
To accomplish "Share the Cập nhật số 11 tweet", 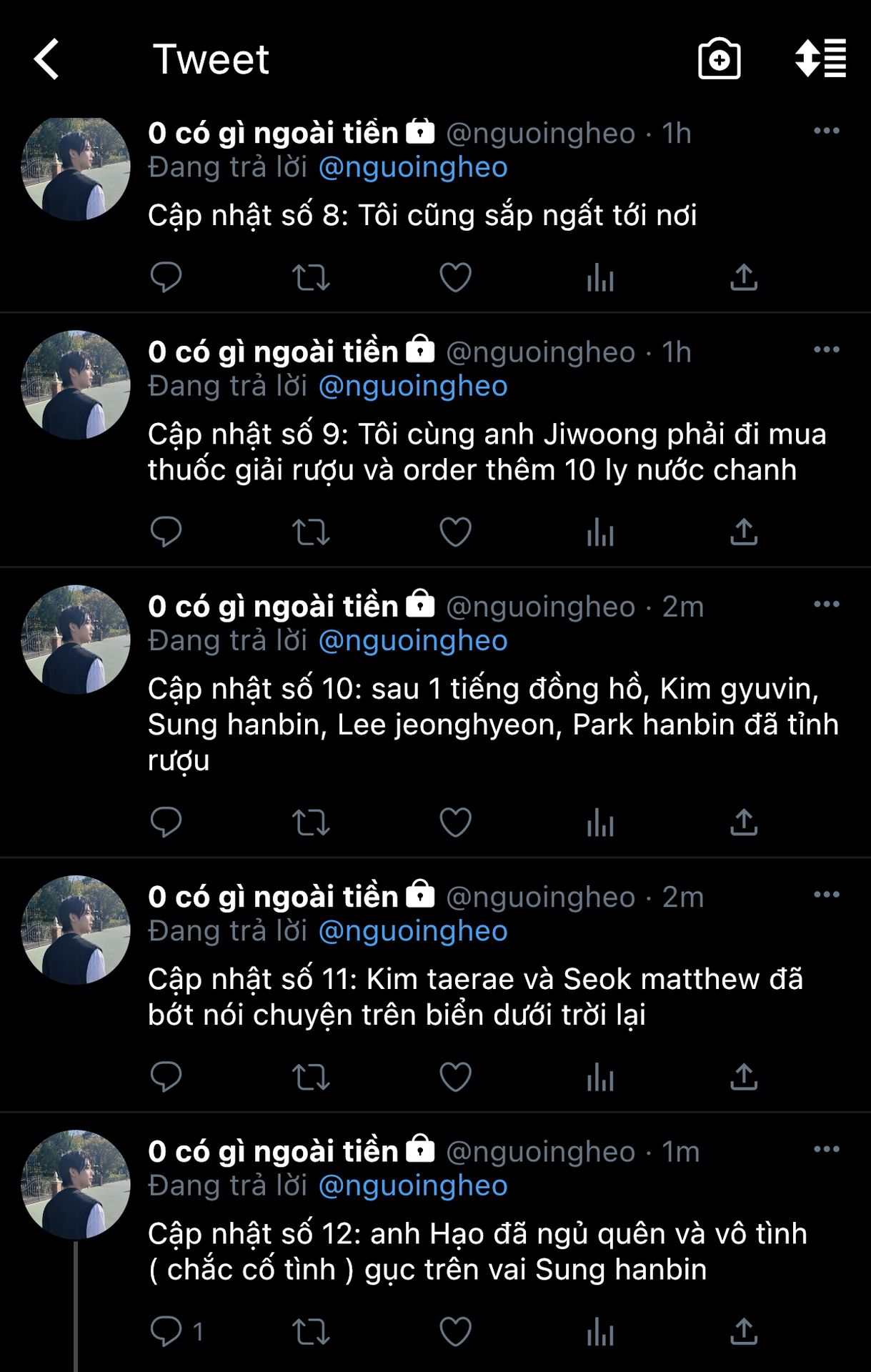I will [x=743, y=1077].
